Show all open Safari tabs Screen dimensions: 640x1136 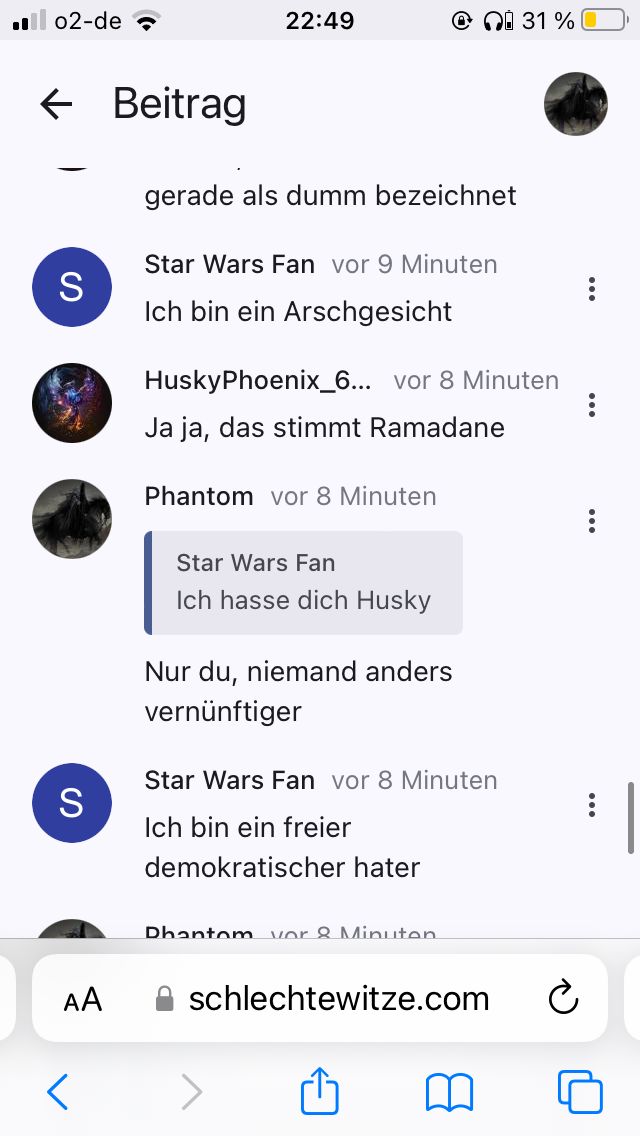[580, 1092]
